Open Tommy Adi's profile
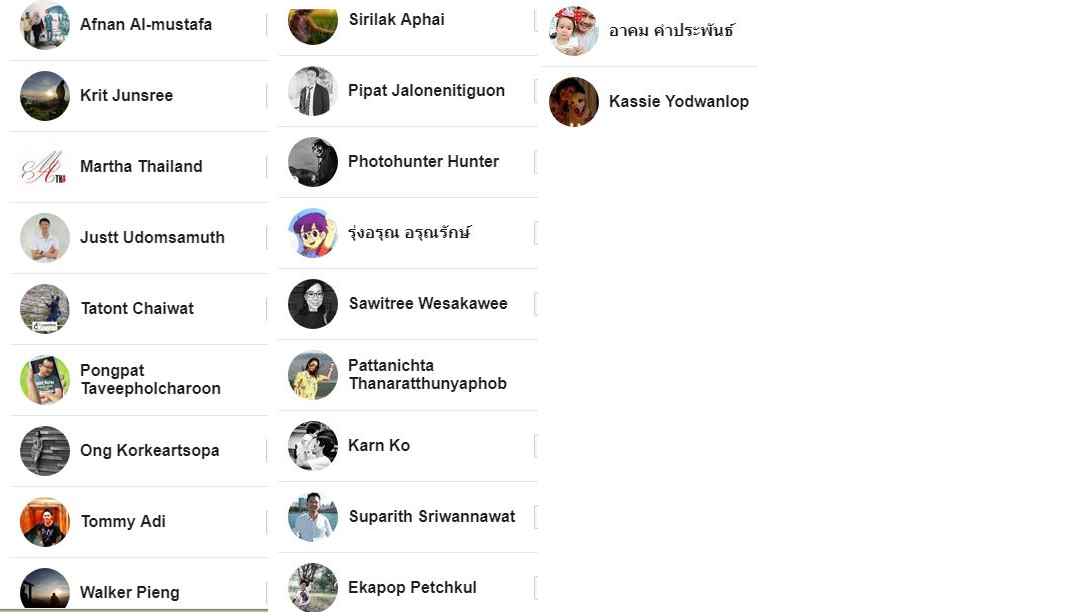 click(x=123, y=522)
